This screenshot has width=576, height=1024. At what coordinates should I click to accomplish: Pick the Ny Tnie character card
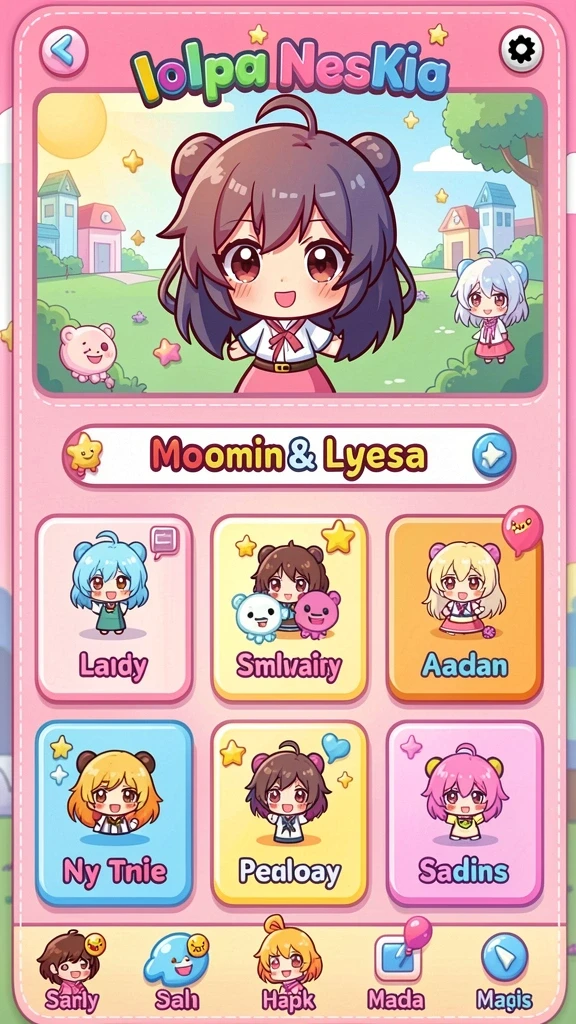[114, 813]
